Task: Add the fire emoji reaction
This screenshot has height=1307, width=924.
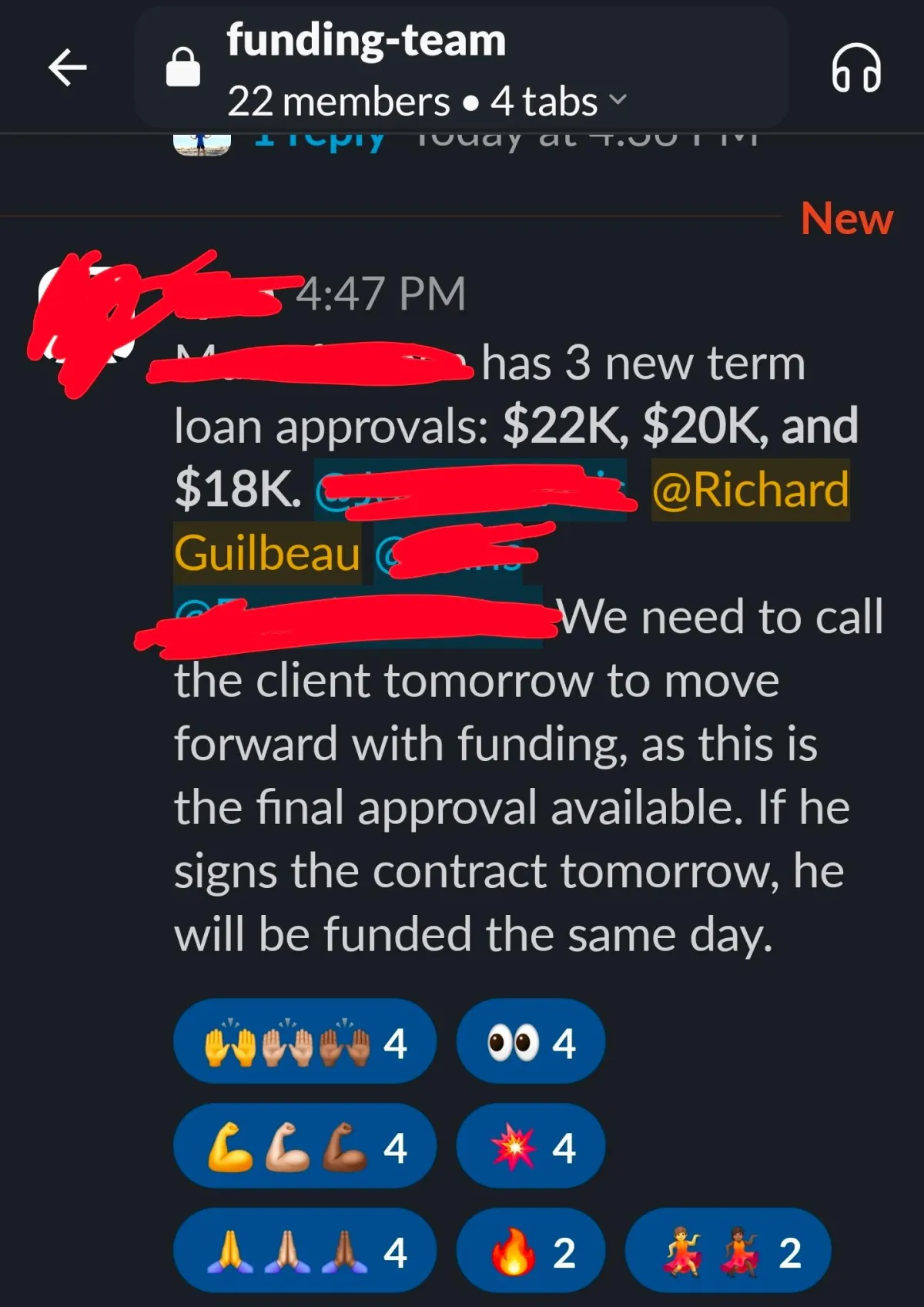Action: coord(531,1252)
